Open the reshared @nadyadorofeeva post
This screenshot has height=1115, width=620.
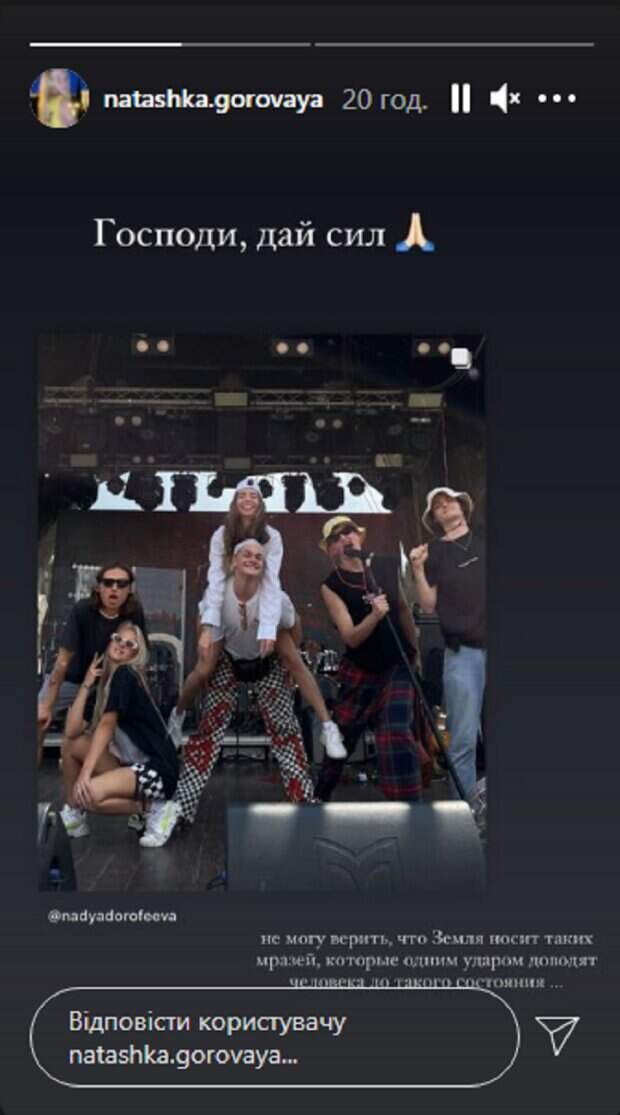point(262,611)
